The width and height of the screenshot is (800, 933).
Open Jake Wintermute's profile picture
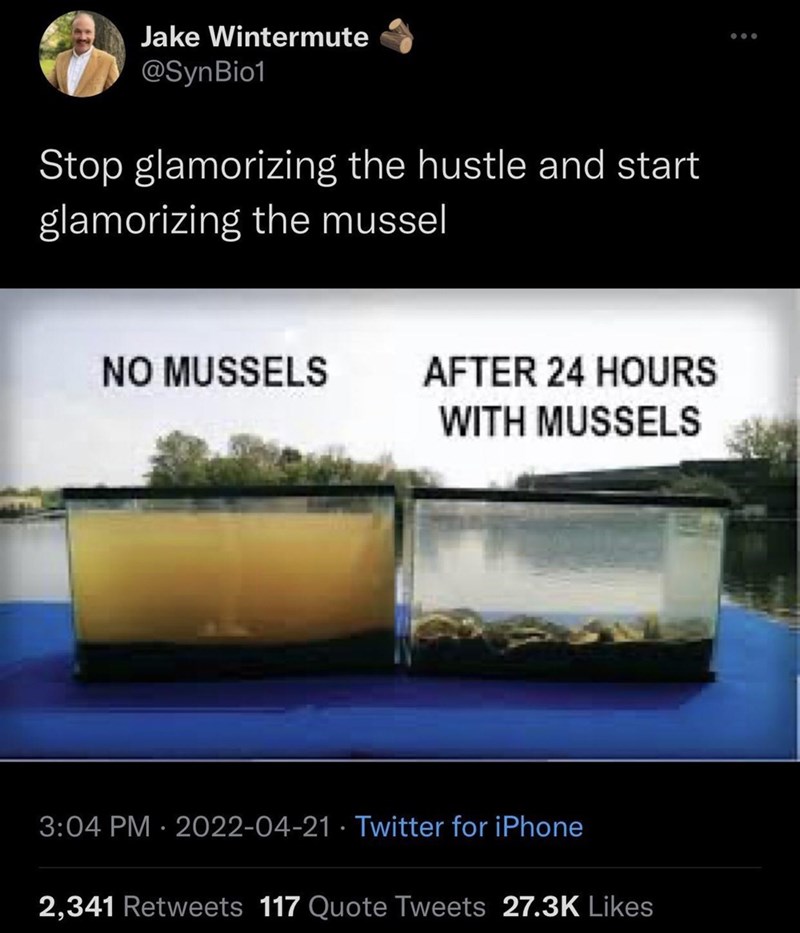tap(82, 55)
